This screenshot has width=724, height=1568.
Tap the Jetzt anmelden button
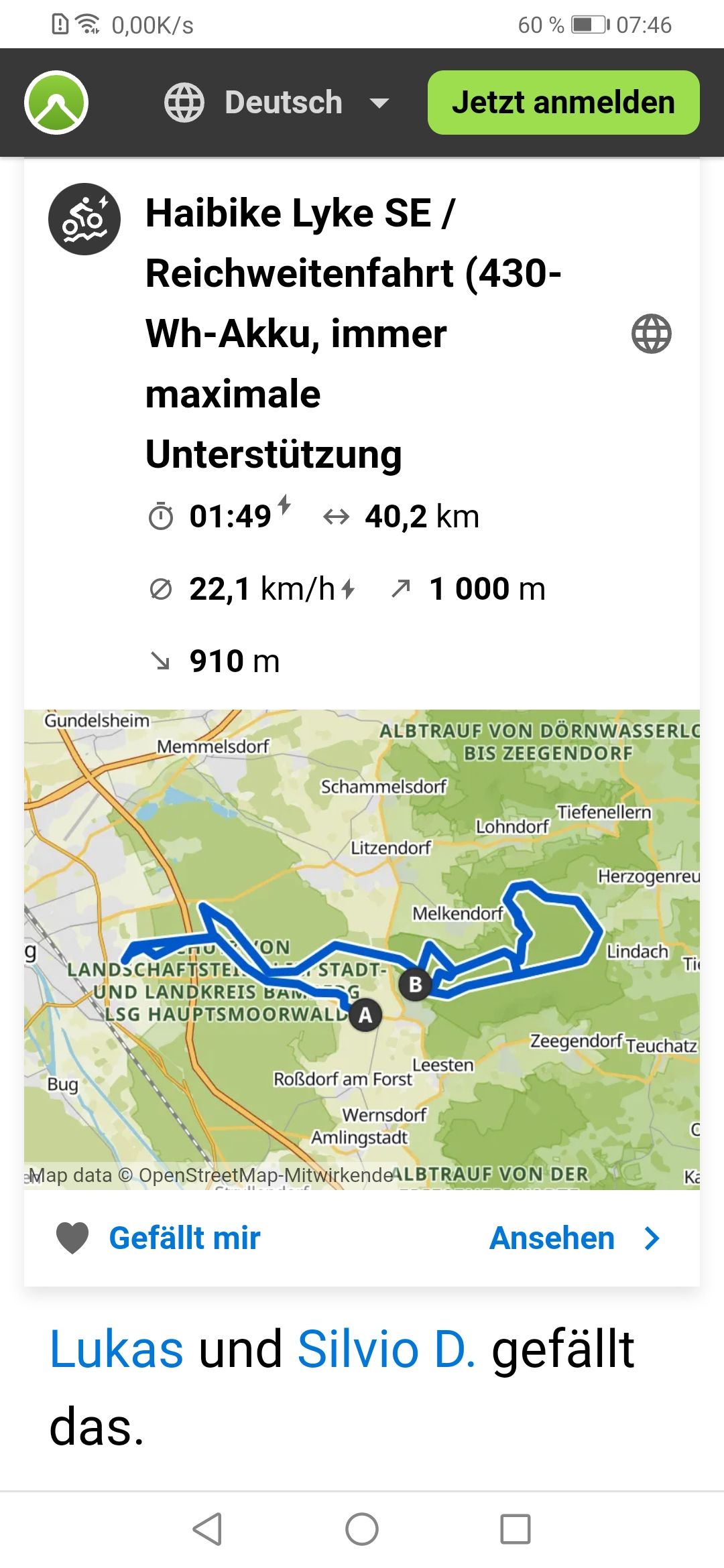point(563,103)
